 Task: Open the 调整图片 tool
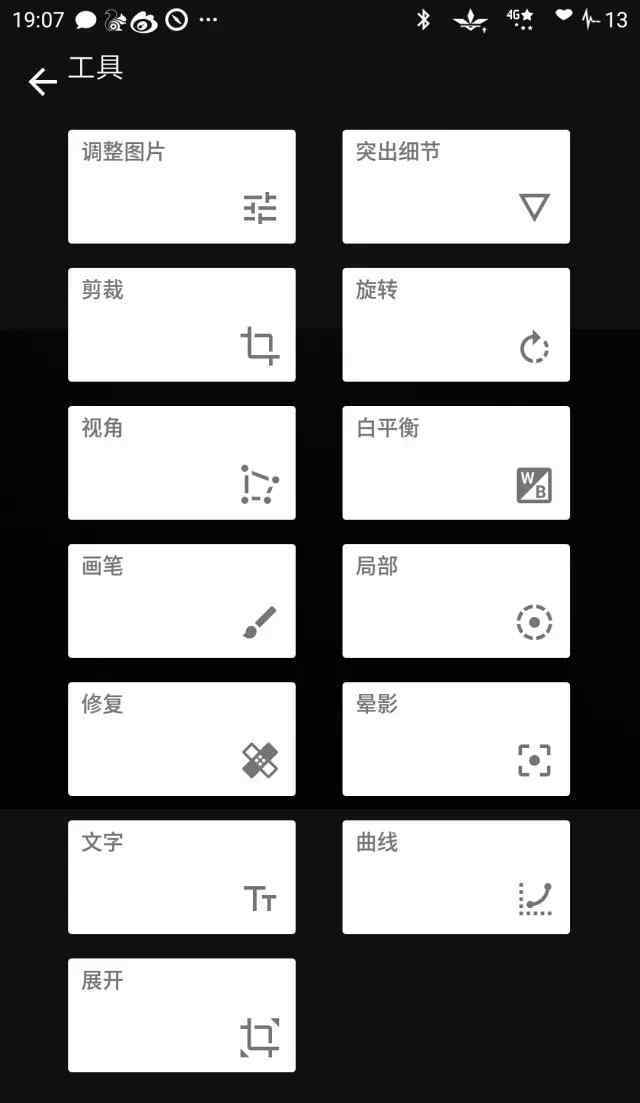coord(181,186)
